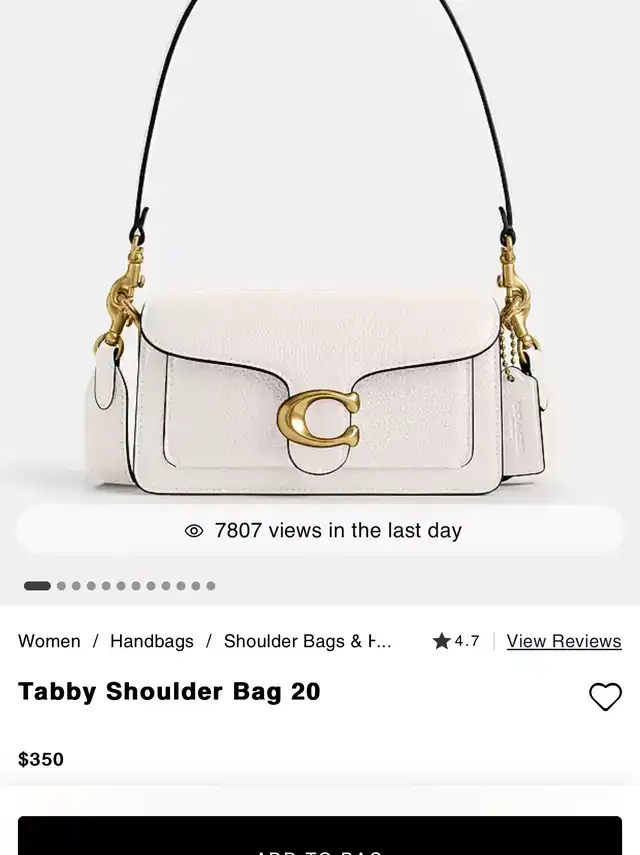The height and width of the screenshot is (855, 640).
Task: Save Tabby Shoulder Bag 20 to wishlist
Action: pos(605,696)
